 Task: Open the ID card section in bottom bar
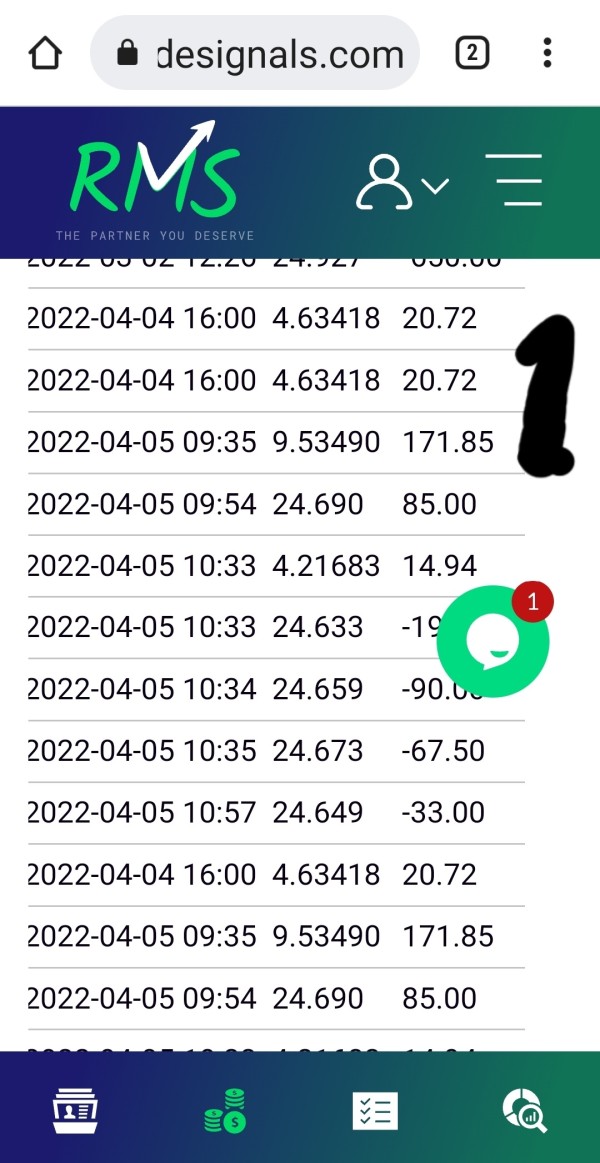point(75,1110)
